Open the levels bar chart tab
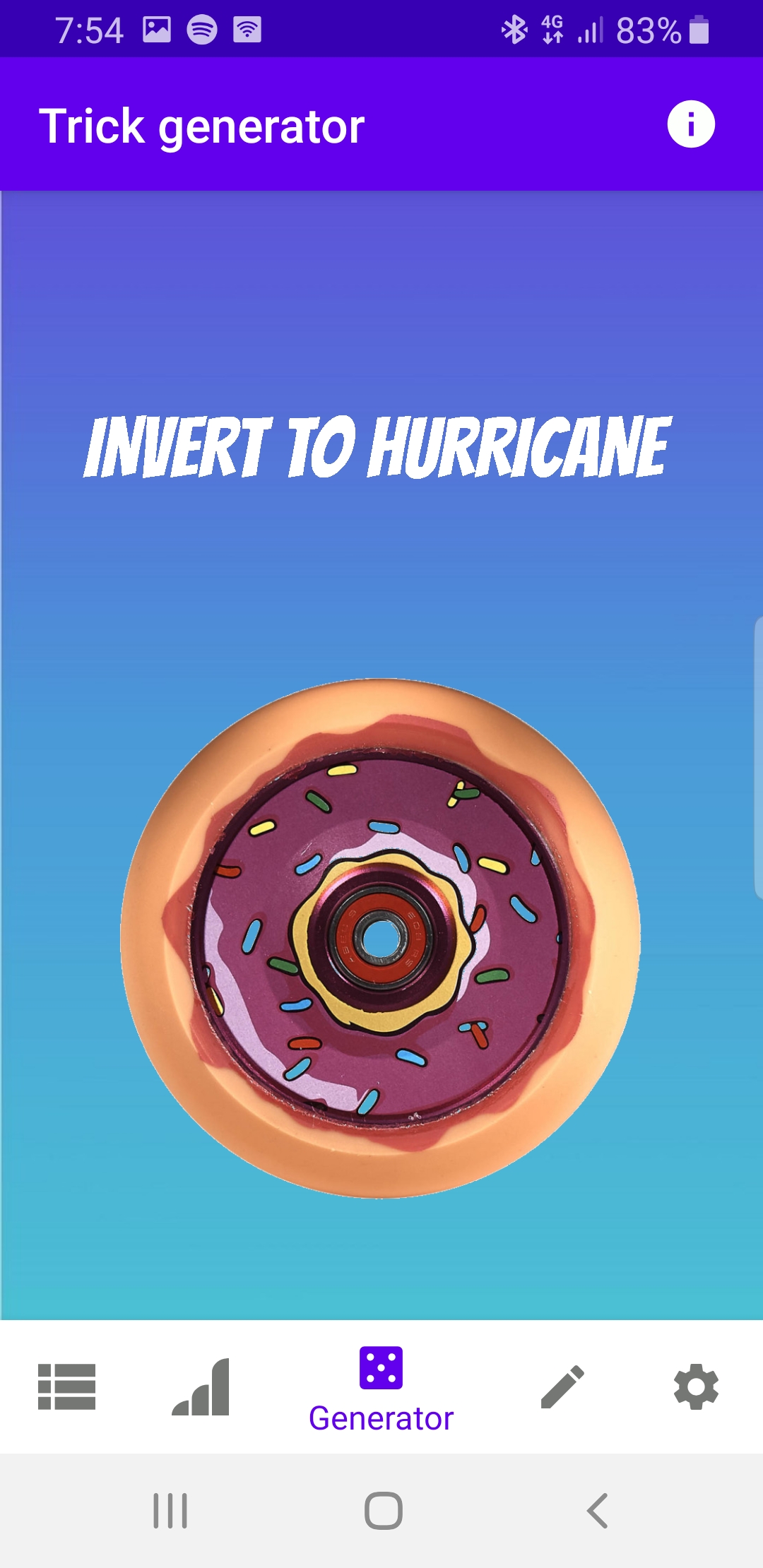 [x=201, y=1386]
